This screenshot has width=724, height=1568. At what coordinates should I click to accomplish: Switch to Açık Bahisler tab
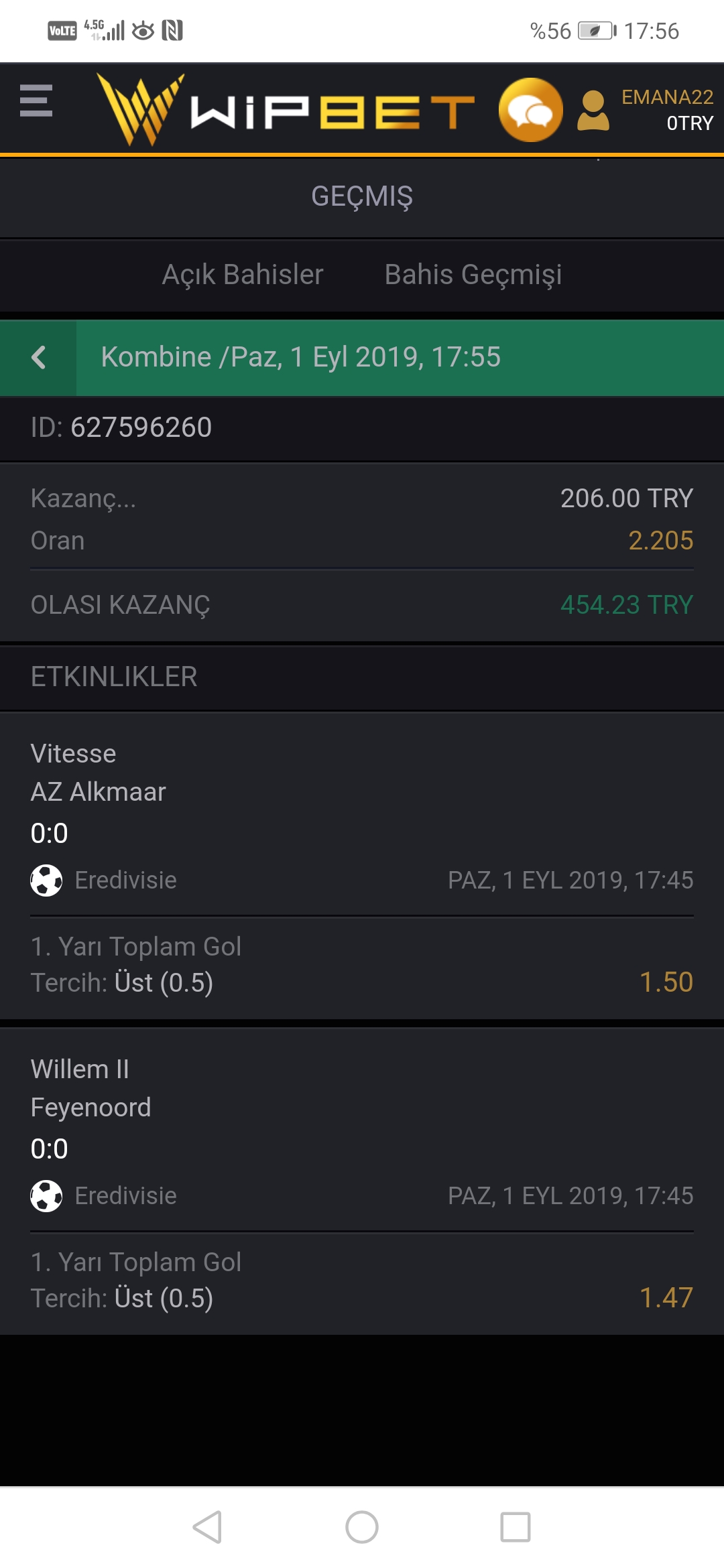pyautogui.click(x=243, y=275)
